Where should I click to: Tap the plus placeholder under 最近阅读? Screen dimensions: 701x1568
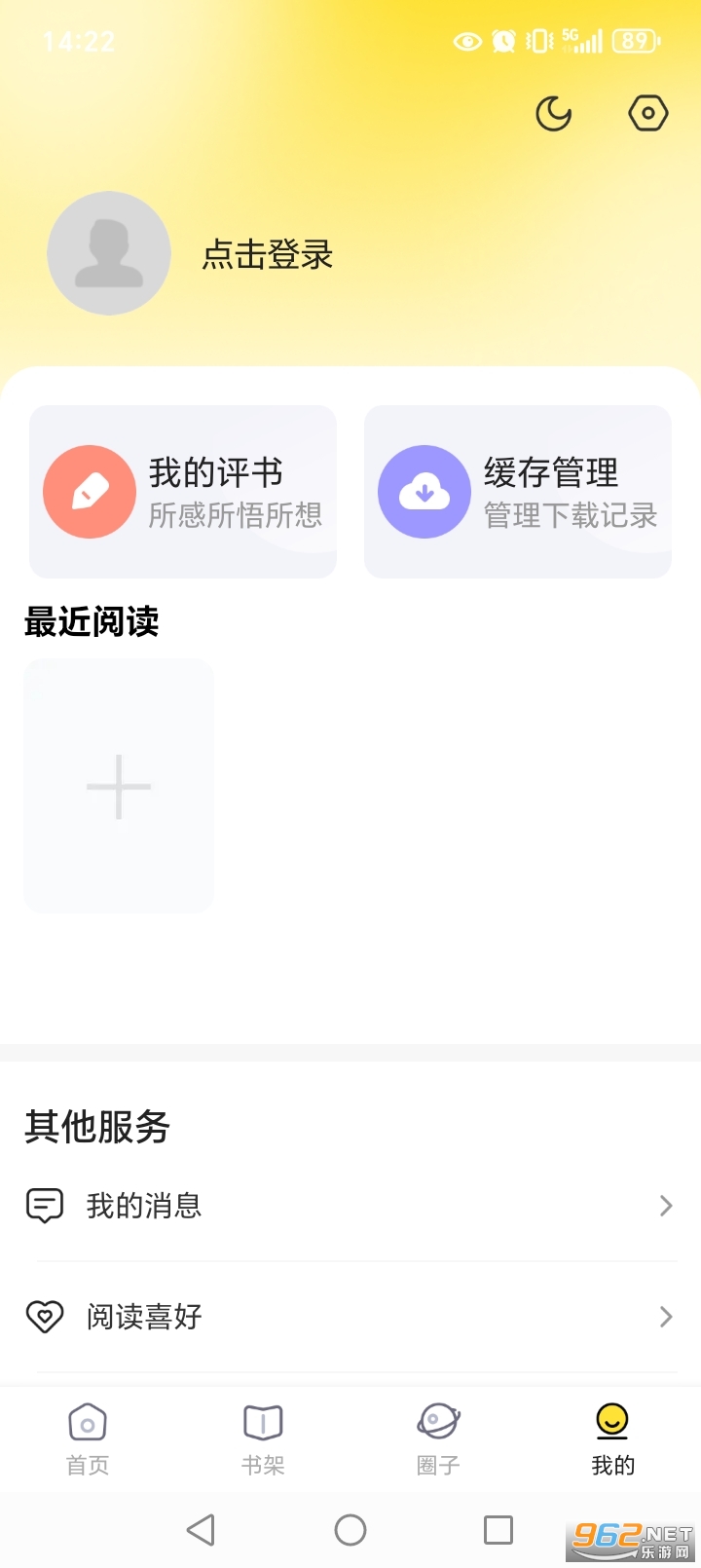pos(118,785)
